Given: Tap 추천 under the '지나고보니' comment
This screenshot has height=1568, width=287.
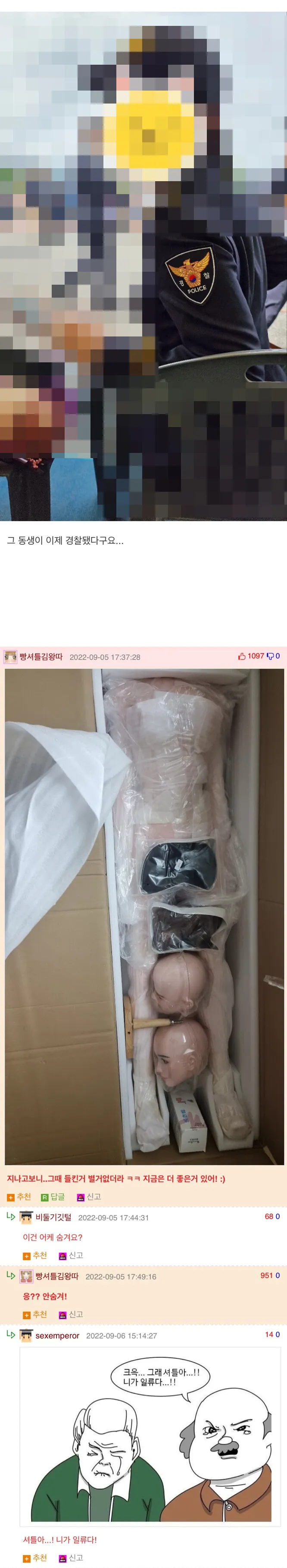Looking at the screenshot, I should [19, 1197].
